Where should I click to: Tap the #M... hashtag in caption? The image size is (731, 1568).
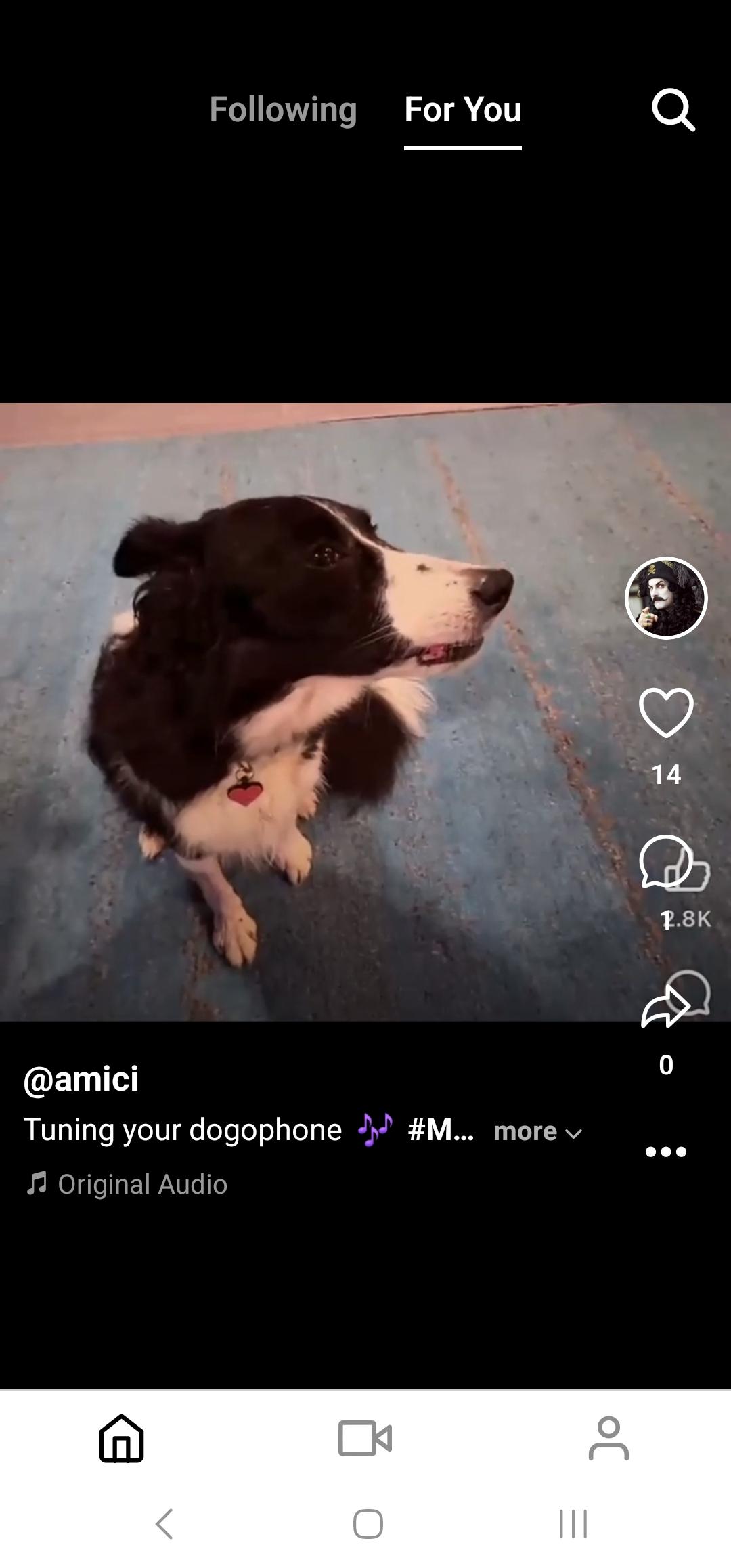click(441, 1130)
